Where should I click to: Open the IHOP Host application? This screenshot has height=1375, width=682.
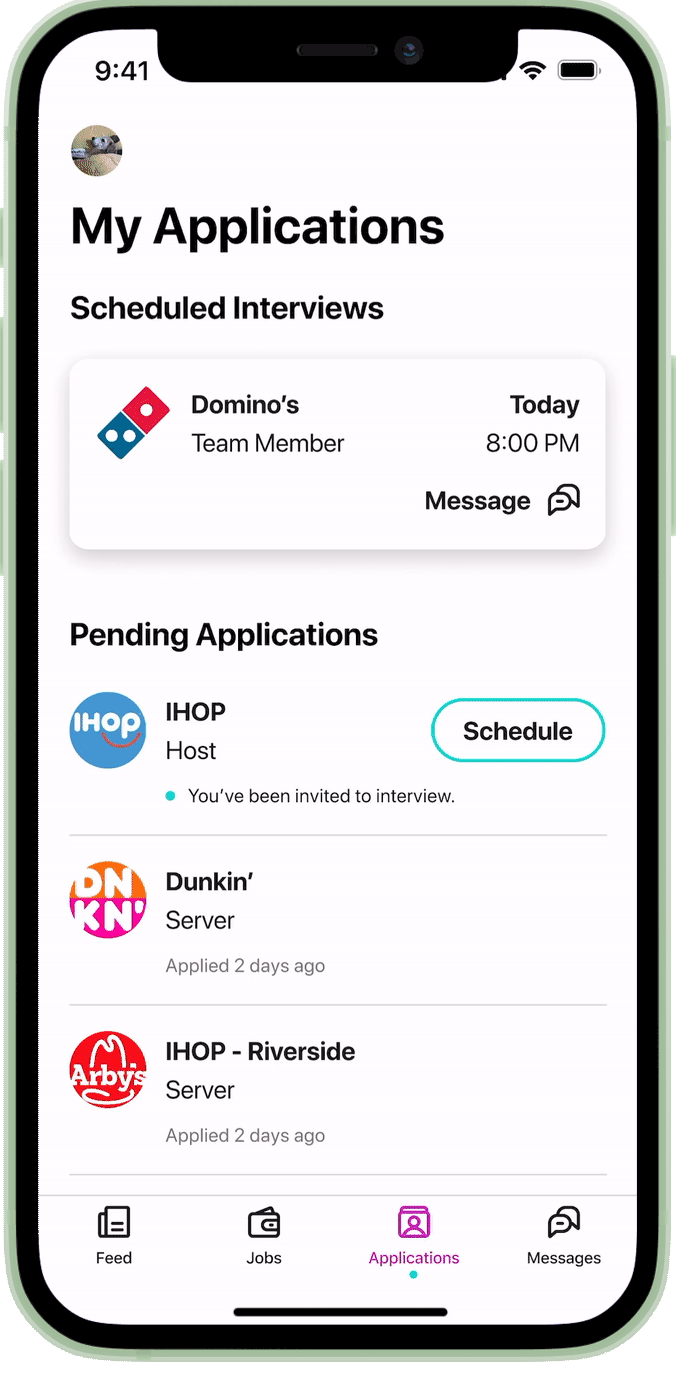337,752
